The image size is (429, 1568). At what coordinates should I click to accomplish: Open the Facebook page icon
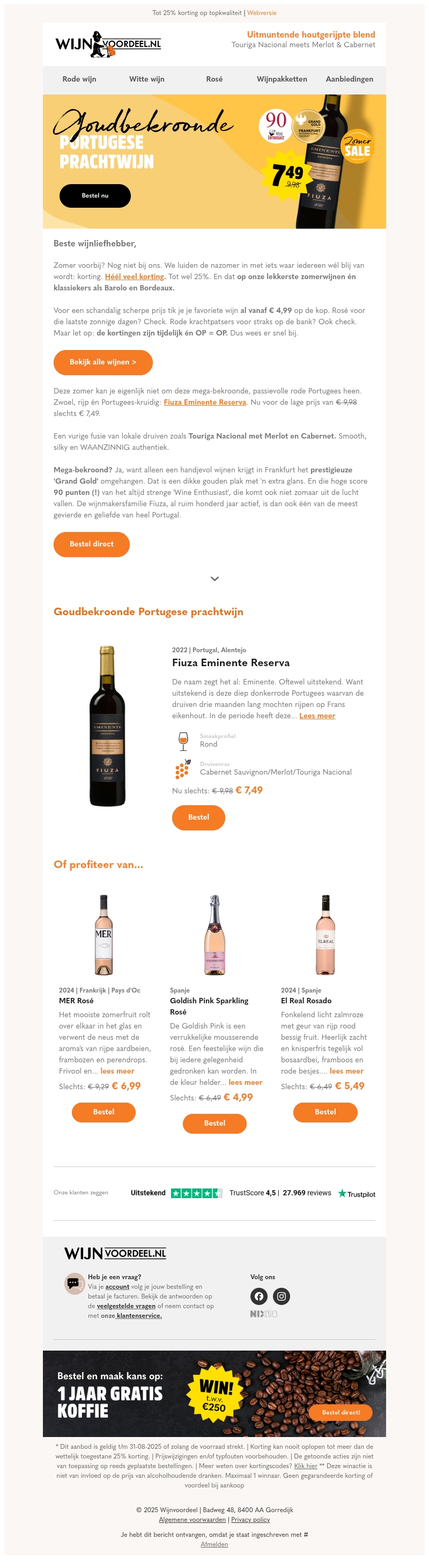click(x=259, y=1296)
